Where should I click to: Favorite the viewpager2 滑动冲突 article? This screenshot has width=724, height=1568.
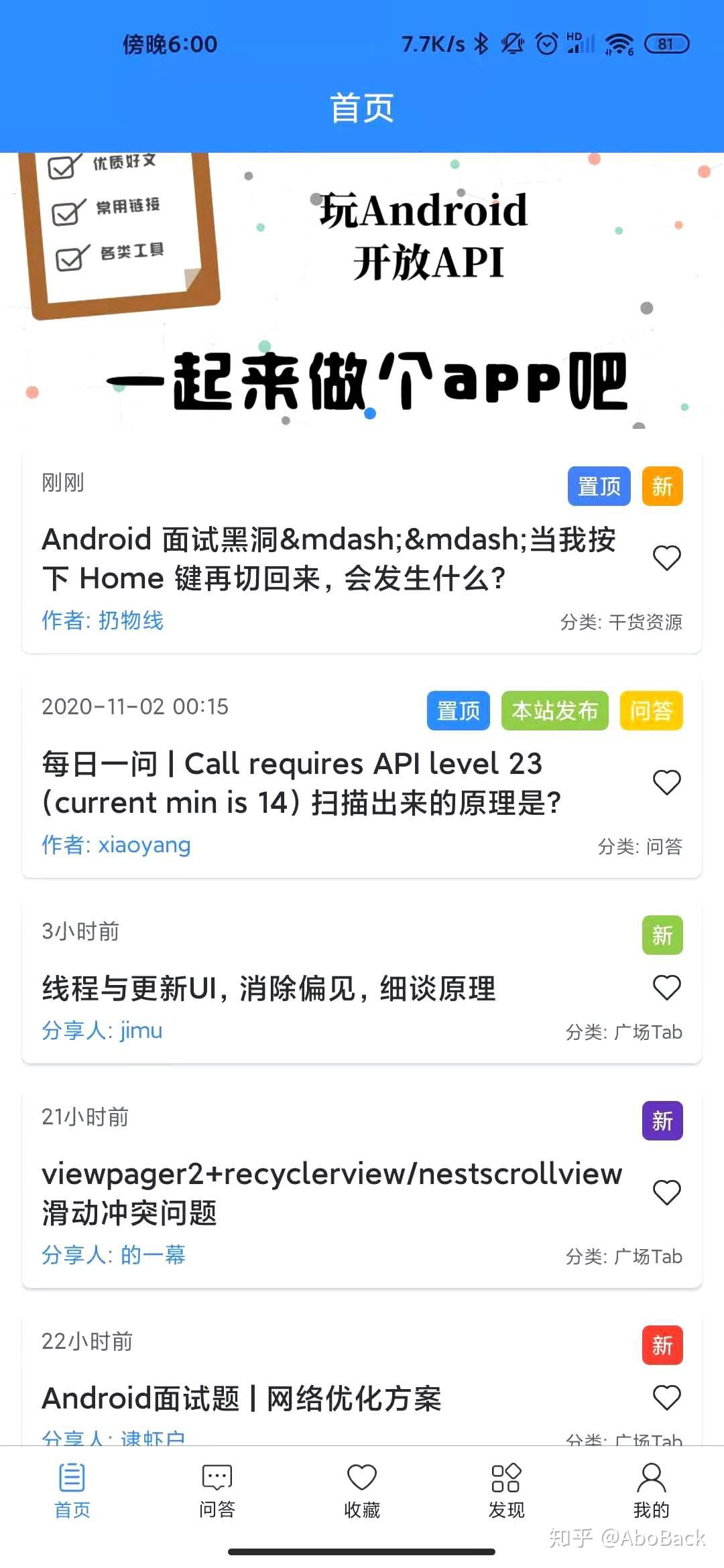(x=667, y=1193)
